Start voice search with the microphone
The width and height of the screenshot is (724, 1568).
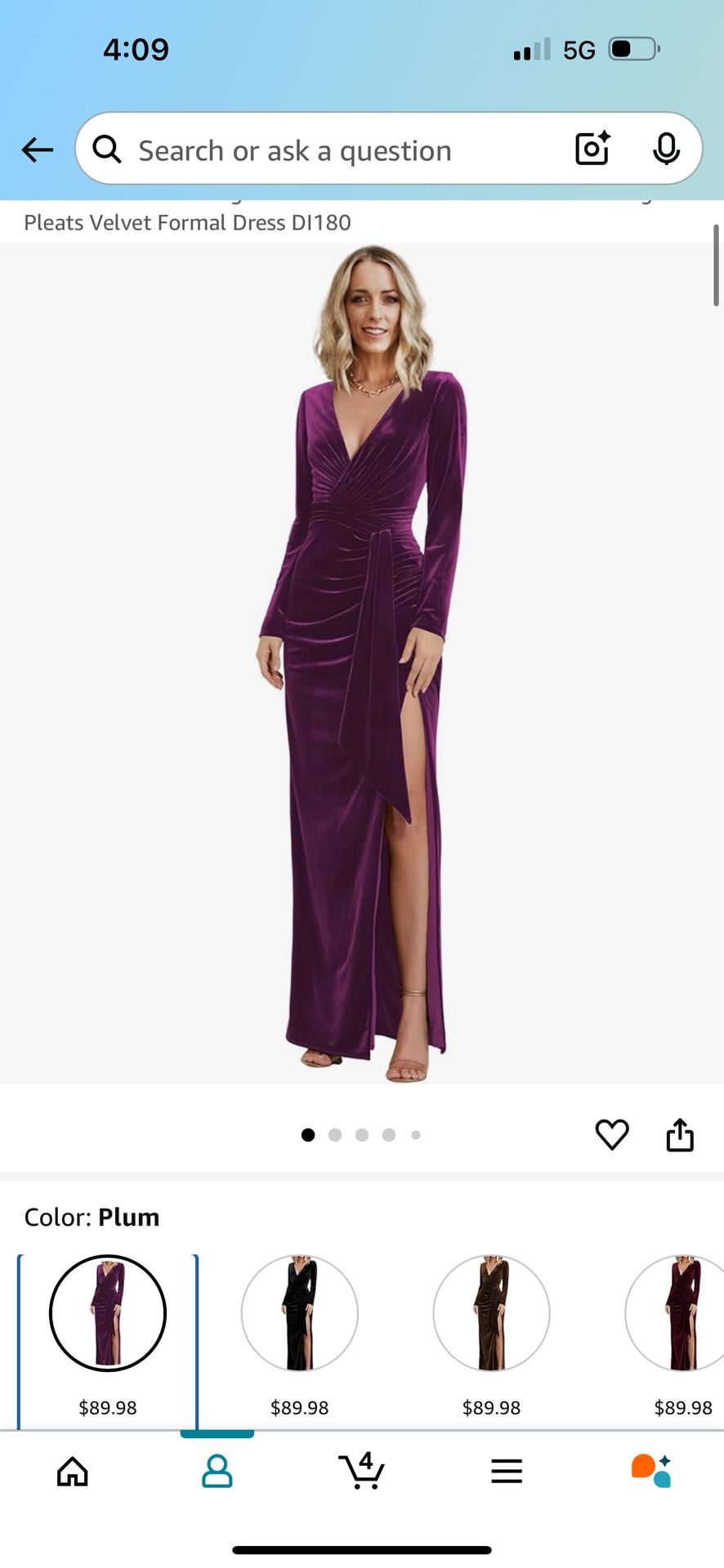coord(666,149)
